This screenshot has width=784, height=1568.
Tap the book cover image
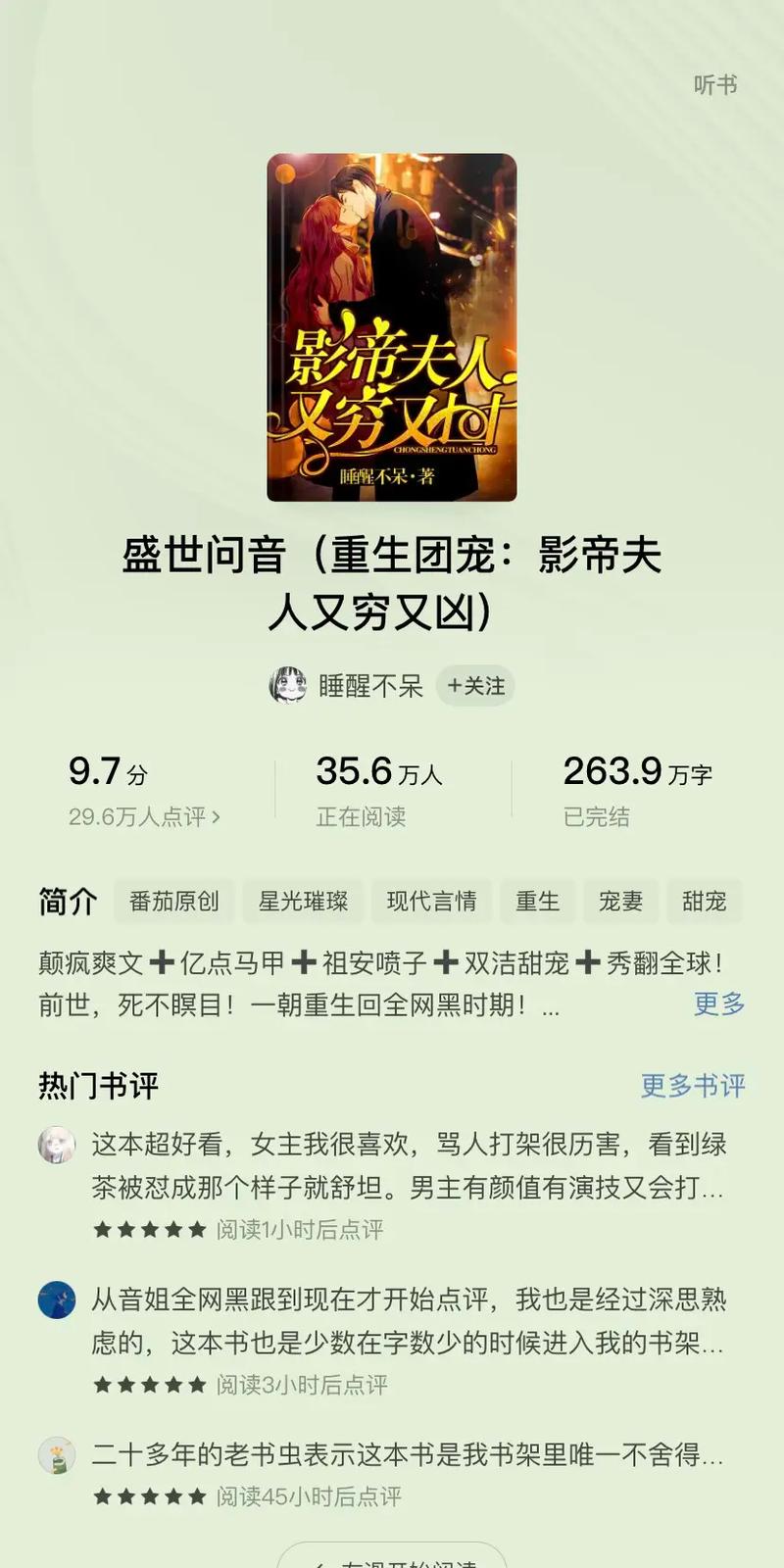[x=392, y=323]
